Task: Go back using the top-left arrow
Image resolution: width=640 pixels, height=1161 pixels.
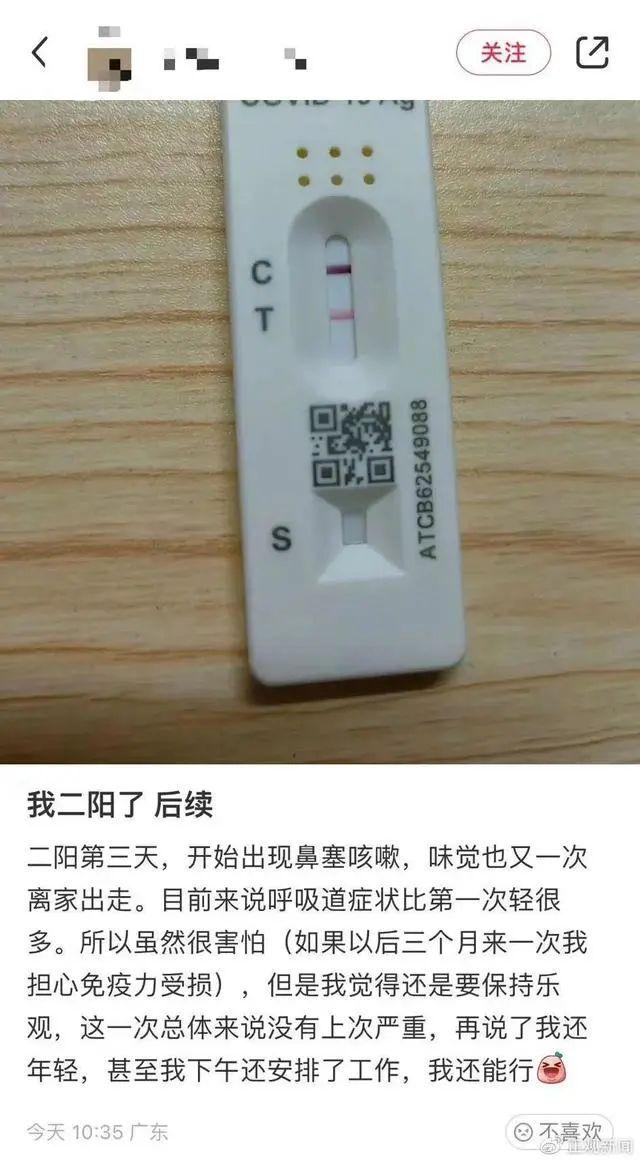Action: pyautogui.click(x=40, y=52)
